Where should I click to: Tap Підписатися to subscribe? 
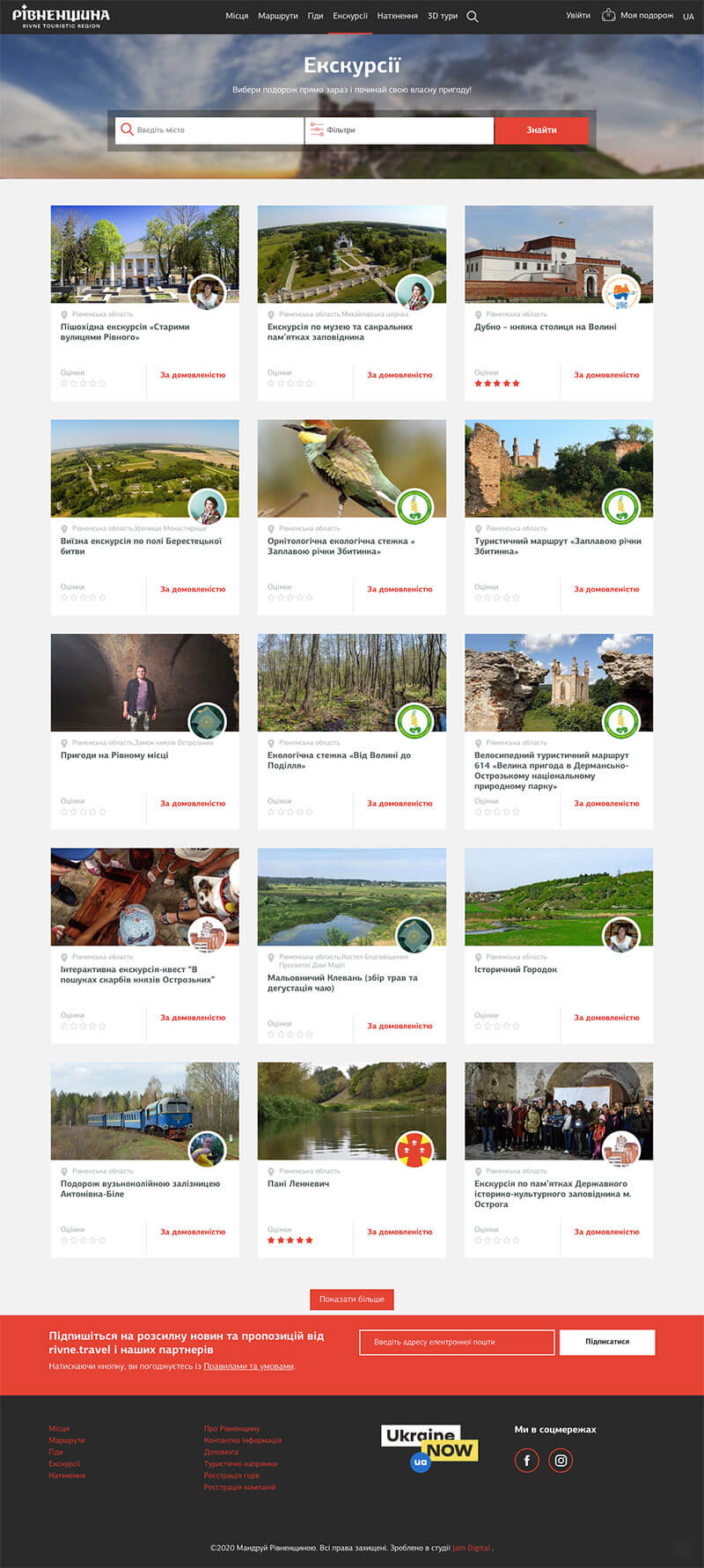pyautogui.click(x=606, y=1342)
